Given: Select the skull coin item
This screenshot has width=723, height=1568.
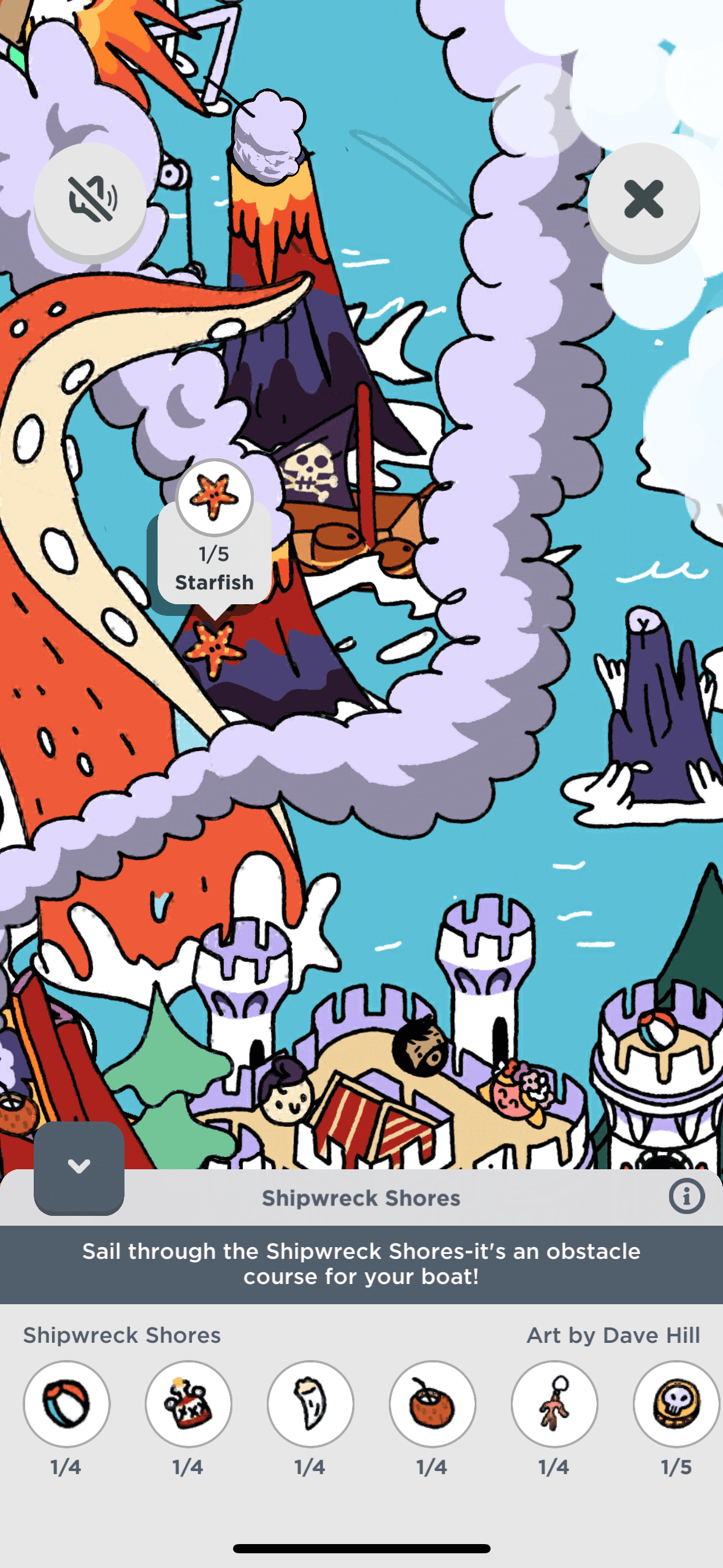Looking at the screenshot, I should [676, 1404].
